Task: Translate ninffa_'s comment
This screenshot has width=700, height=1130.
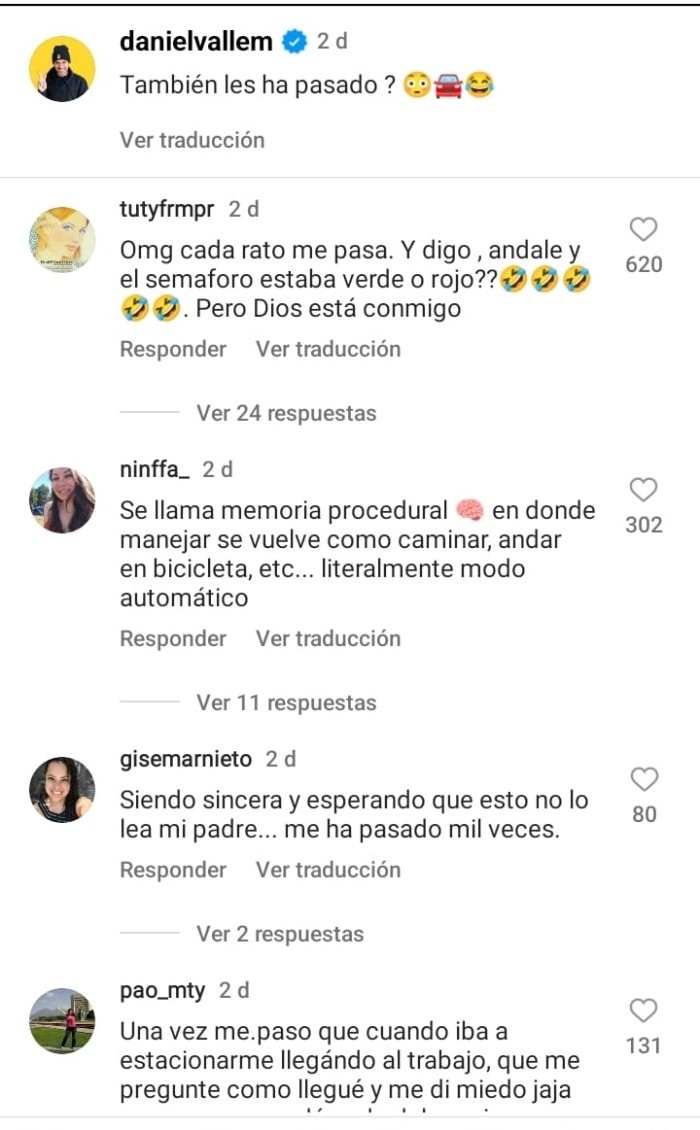Action: coord(328,638)
